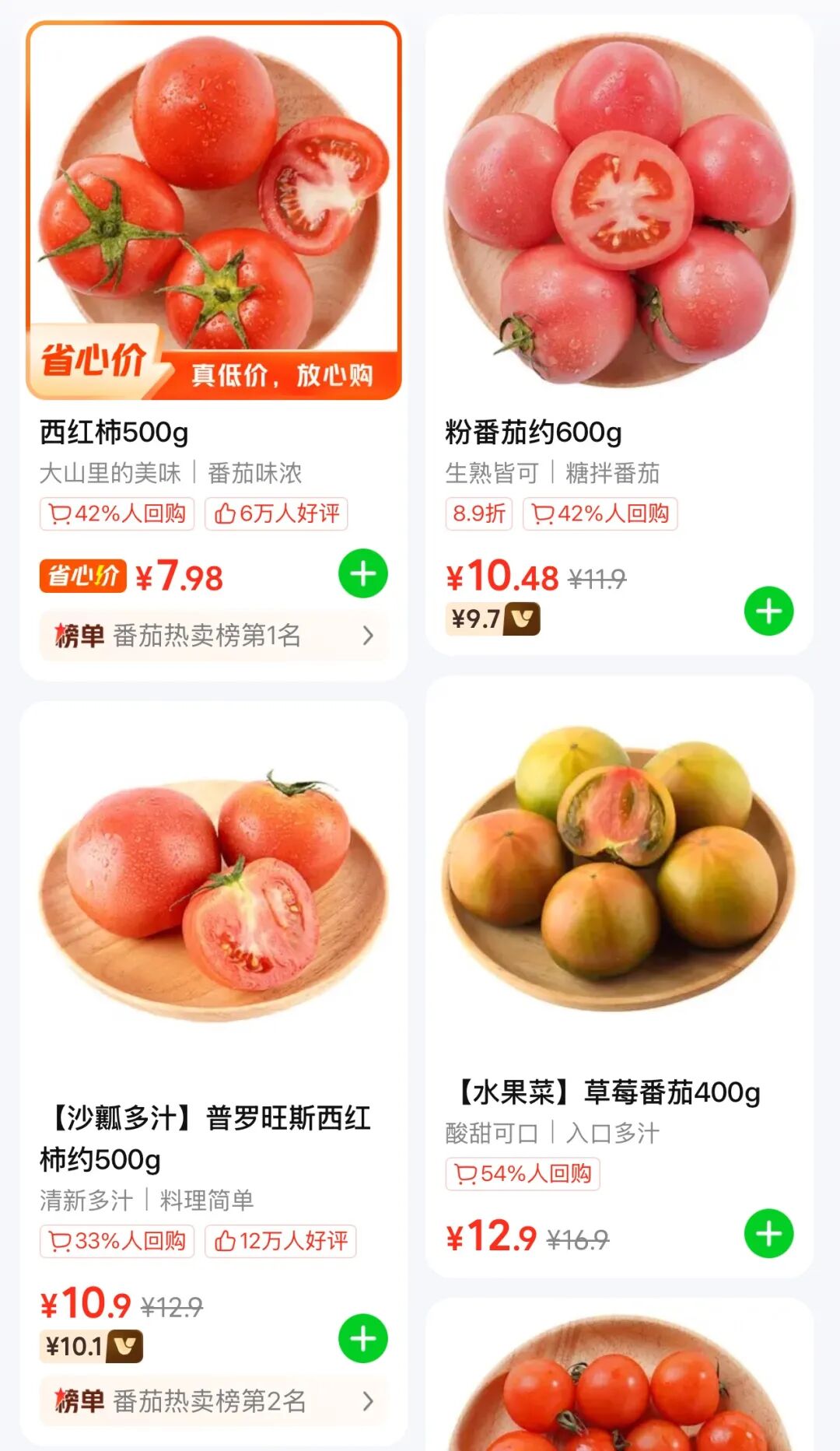The height and width of the screenshot is (1451, 840).
Task: Add 草莓番茄400g to cart
Action: [768, 1234]
